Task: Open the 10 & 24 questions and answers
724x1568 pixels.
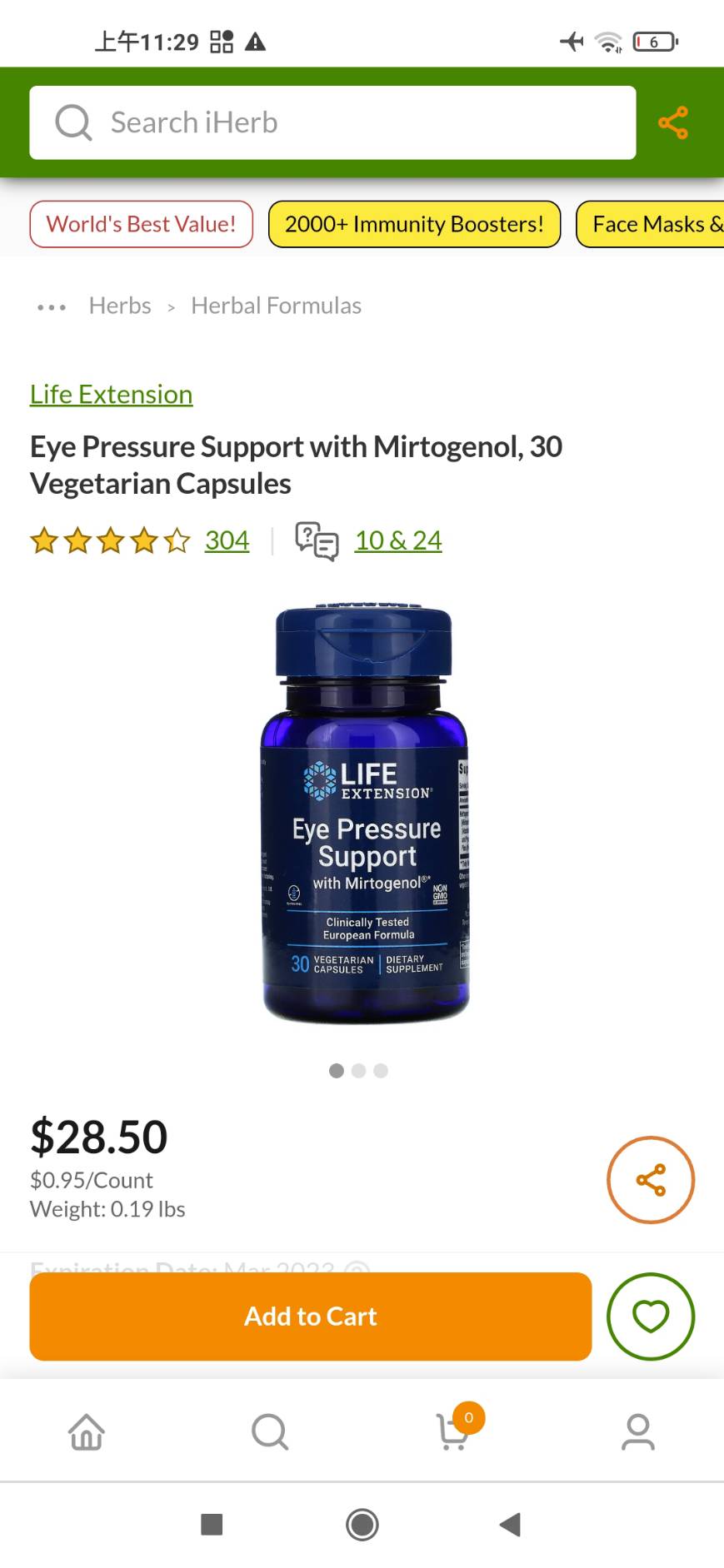Action: click(397, 540)
